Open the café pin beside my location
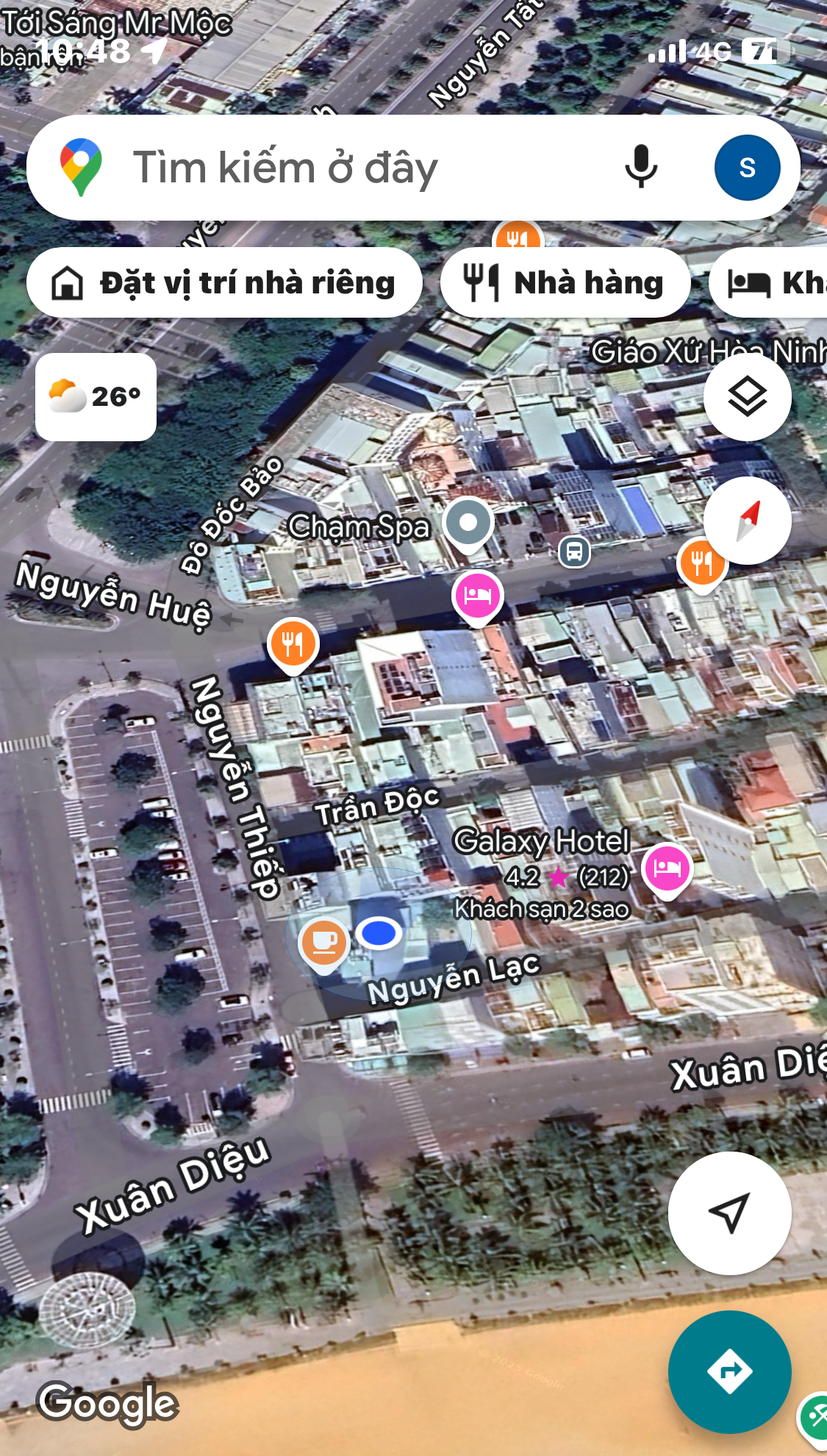Viewport: 827px width, 1456px height. click(323, 944)
